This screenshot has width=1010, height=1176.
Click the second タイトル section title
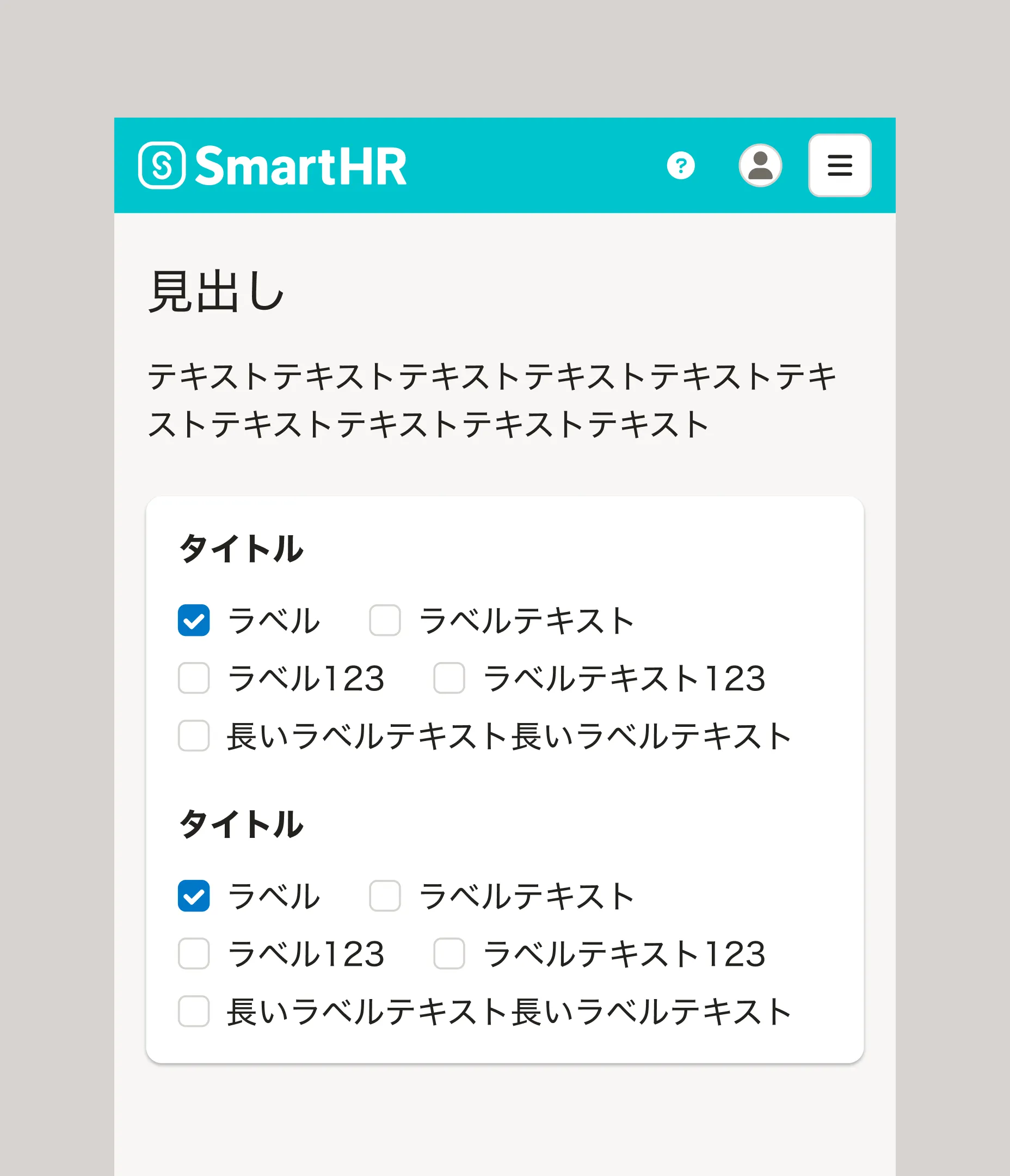pos(242,824)
